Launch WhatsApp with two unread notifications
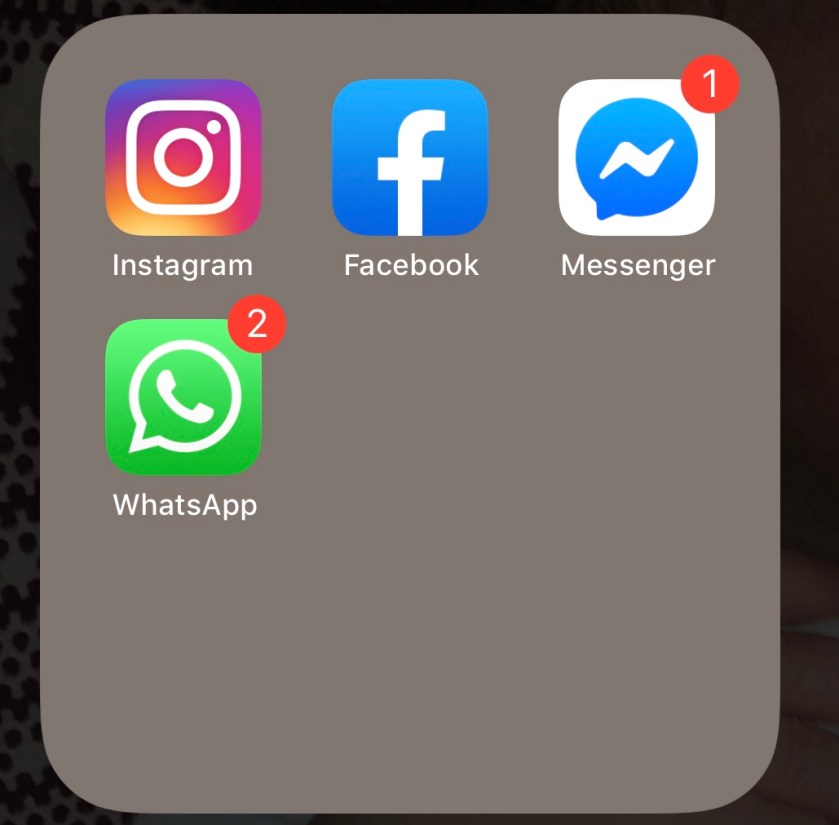 click(183, 397)
